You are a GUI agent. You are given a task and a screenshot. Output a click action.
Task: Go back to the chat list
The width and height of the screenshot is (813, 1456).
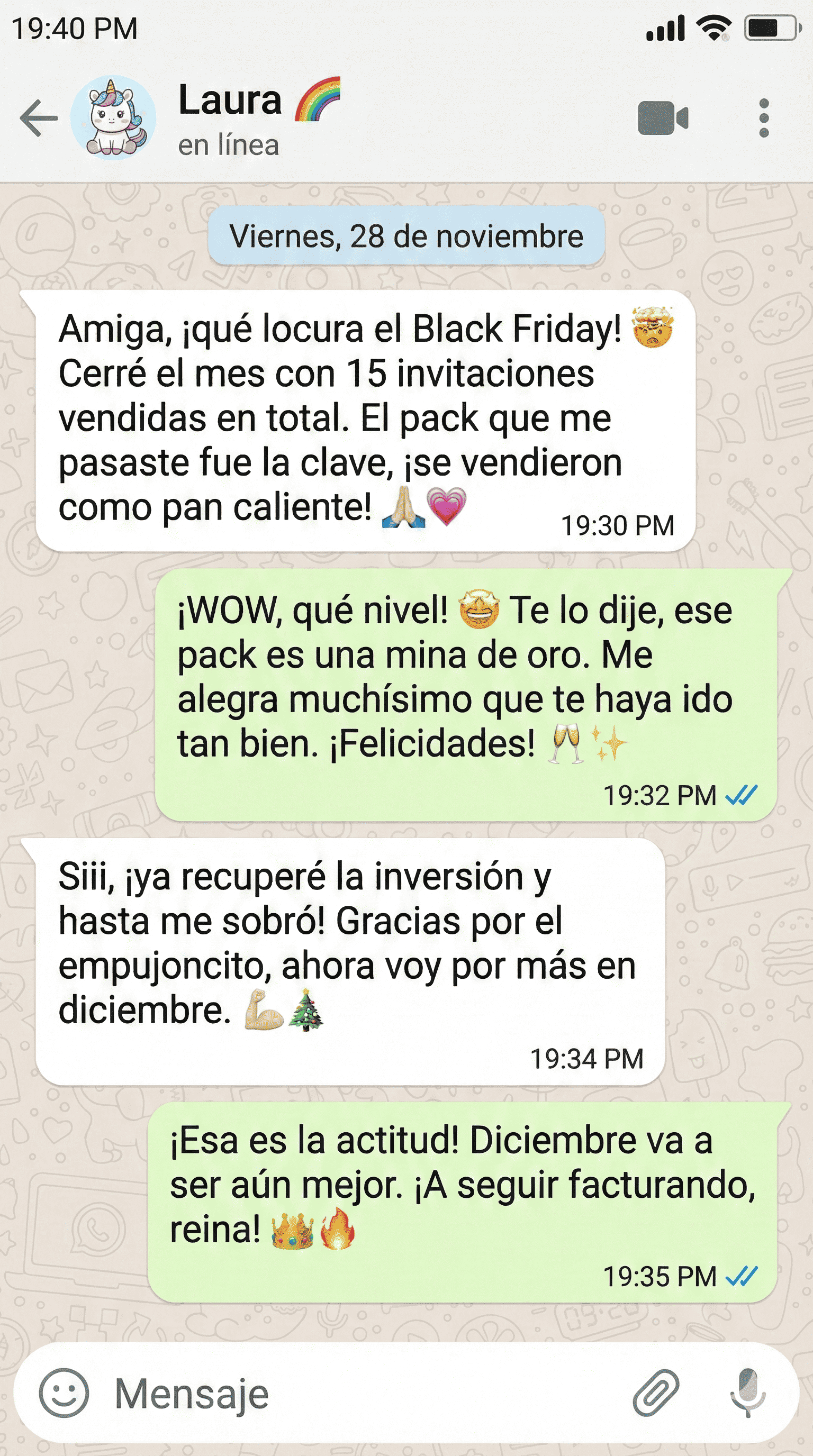coord(39,117)
